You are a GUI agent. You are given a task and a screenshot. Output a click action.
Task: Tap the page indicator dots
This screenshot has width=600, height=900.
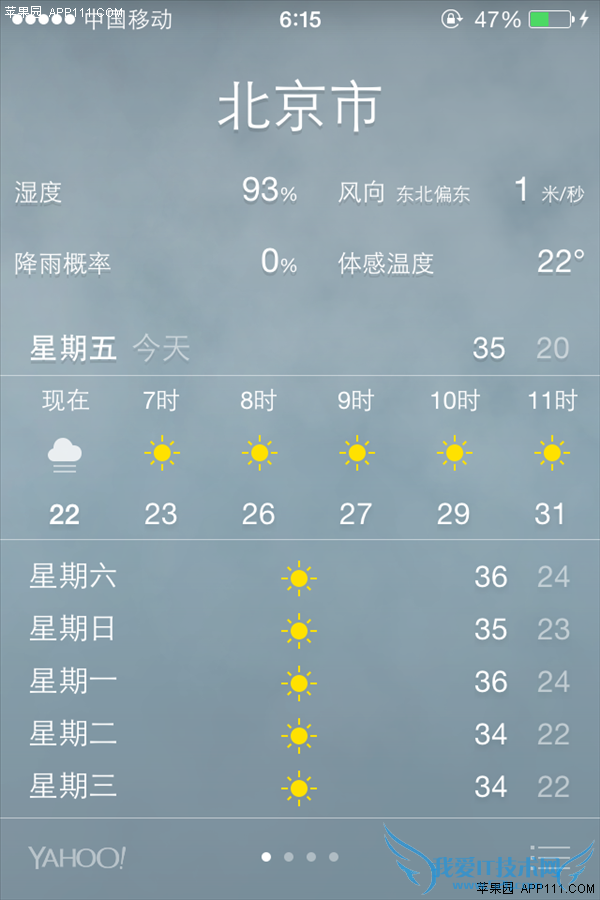(299, 857)
